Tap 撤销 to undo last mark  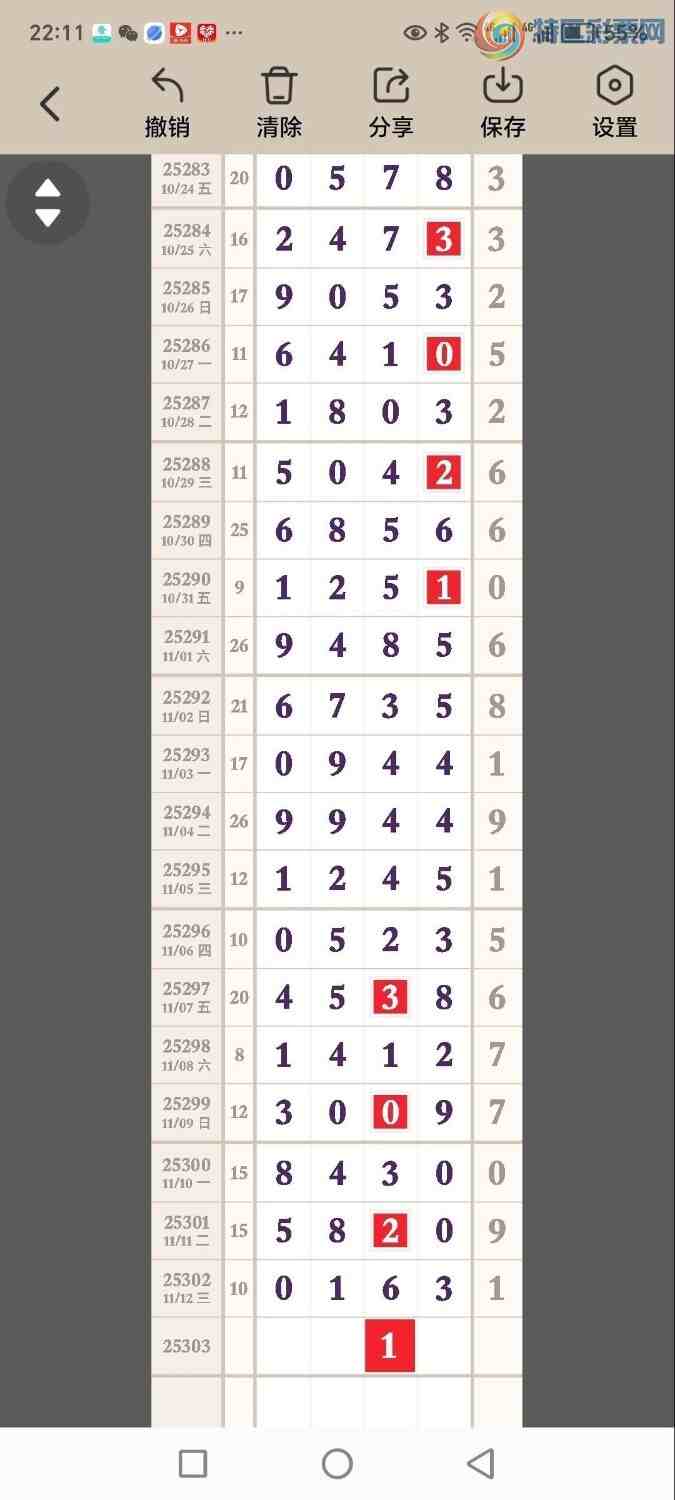[167, 102]
